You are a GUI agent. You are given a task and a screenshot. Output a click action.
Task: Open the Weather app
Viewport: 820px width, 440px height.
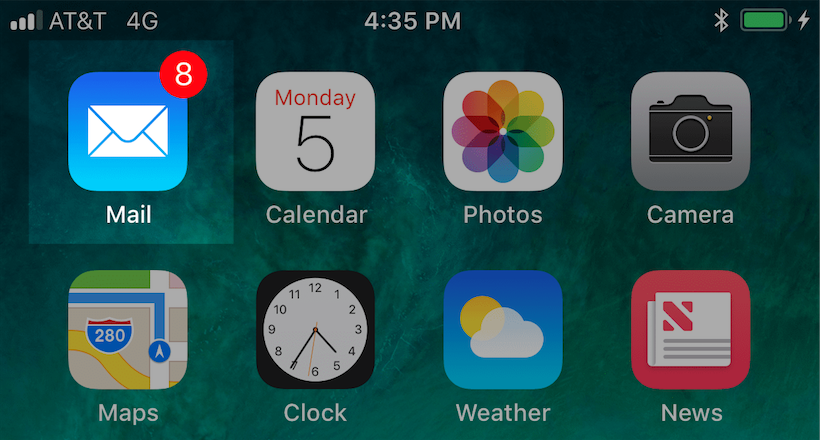click(x=503, y=329)
